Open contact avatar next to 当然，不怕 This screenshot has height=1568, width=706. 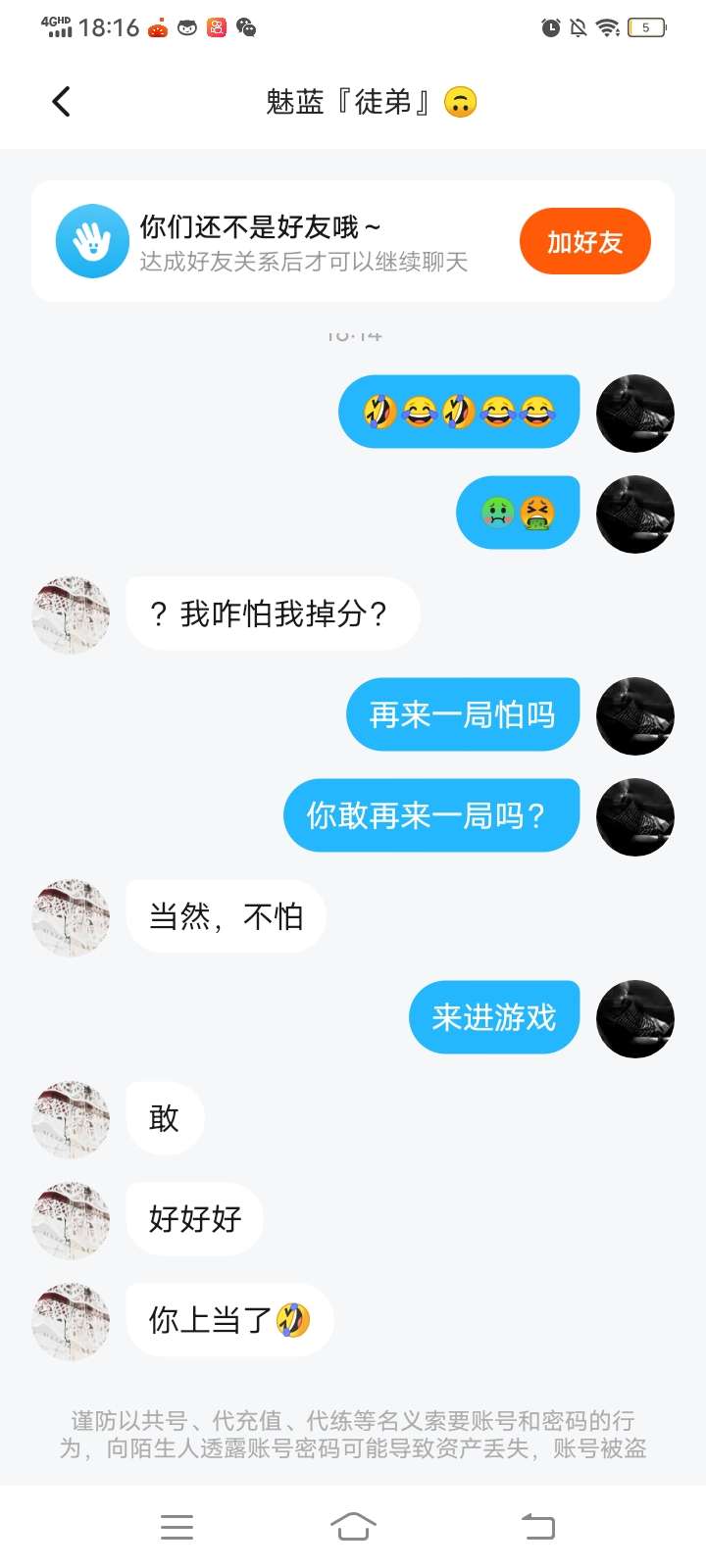72,917
